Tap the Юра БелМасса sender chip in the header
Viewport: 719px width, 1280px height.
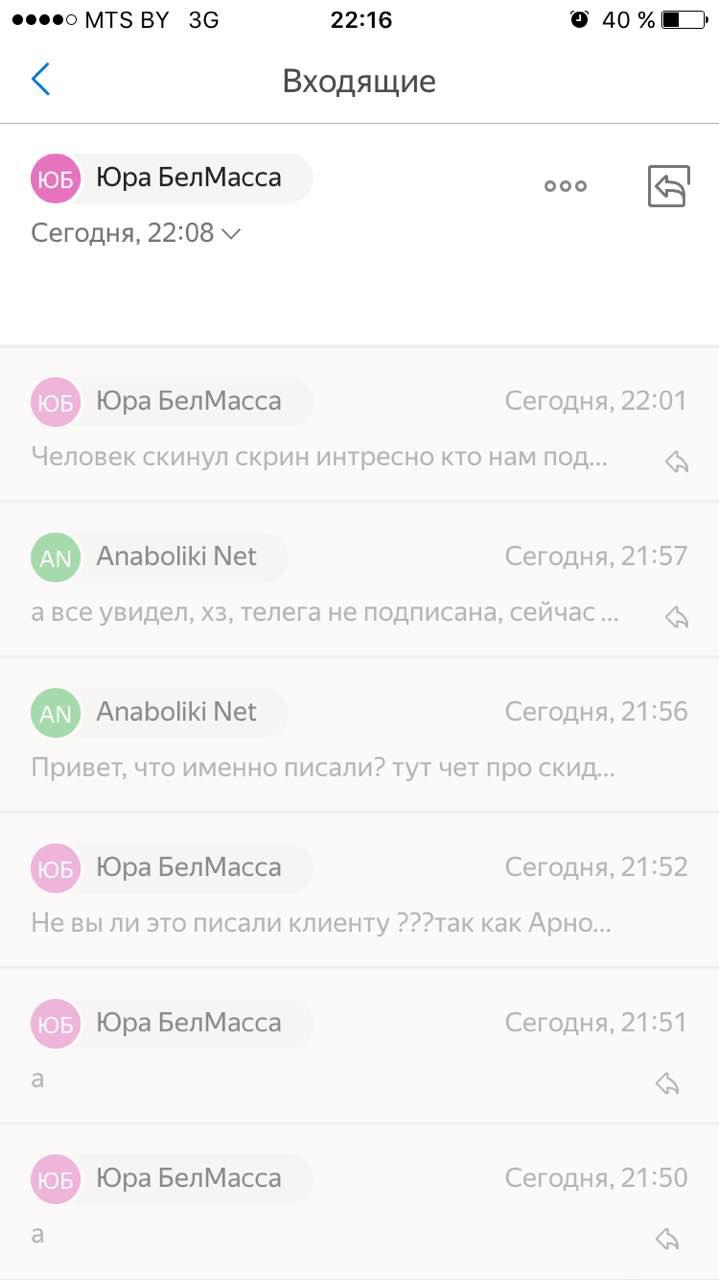[x=172, y=178]
